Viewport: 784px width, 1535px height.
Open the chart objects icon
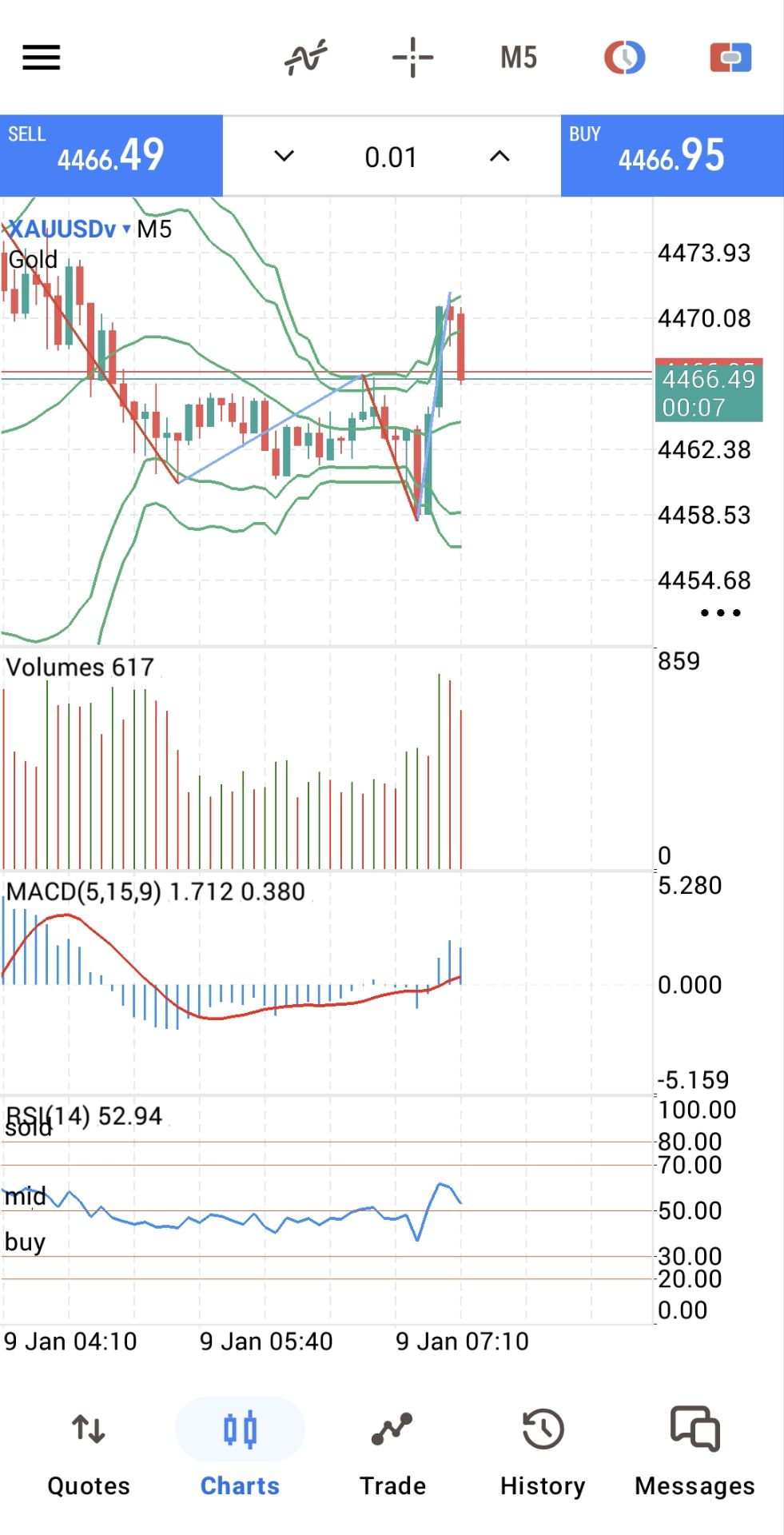pos(624,58)
